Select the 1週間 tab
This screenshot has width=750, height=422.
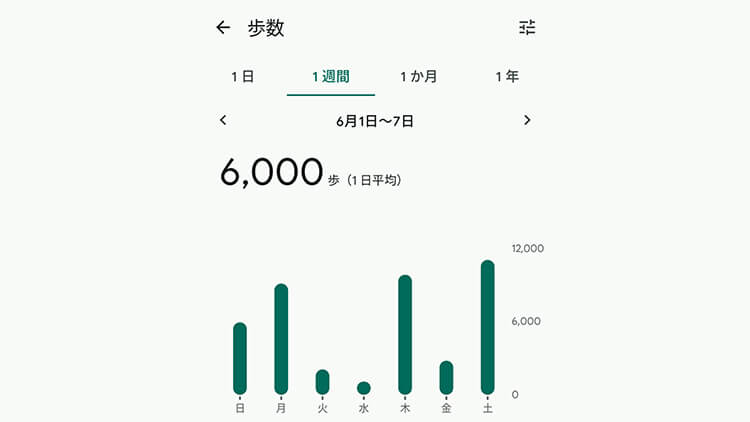coord(330,76)
